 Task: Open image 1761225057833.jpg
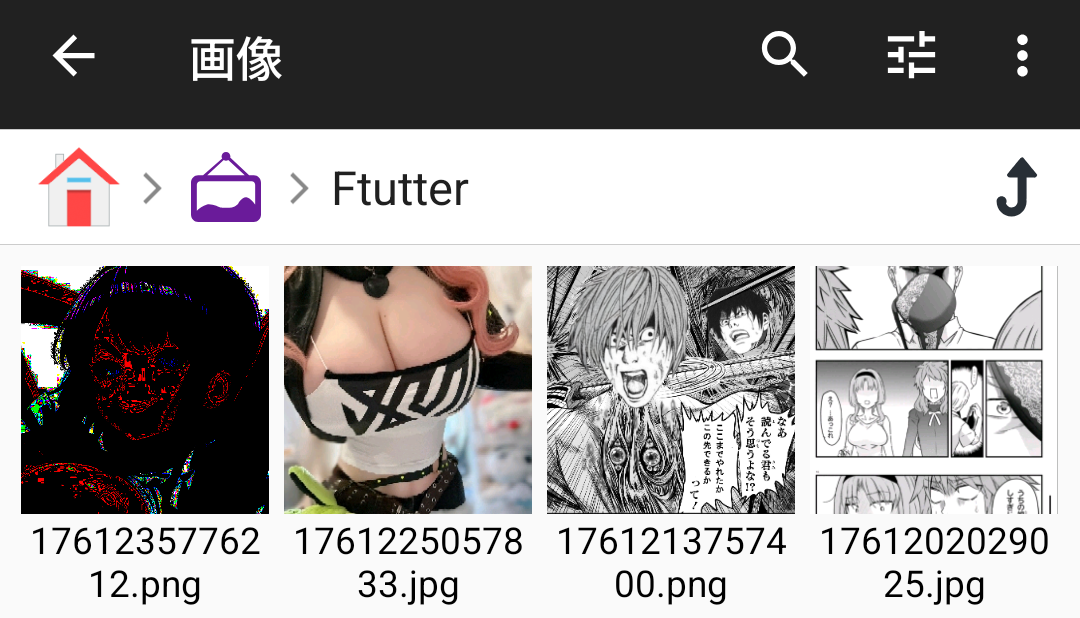click(408, 390)
